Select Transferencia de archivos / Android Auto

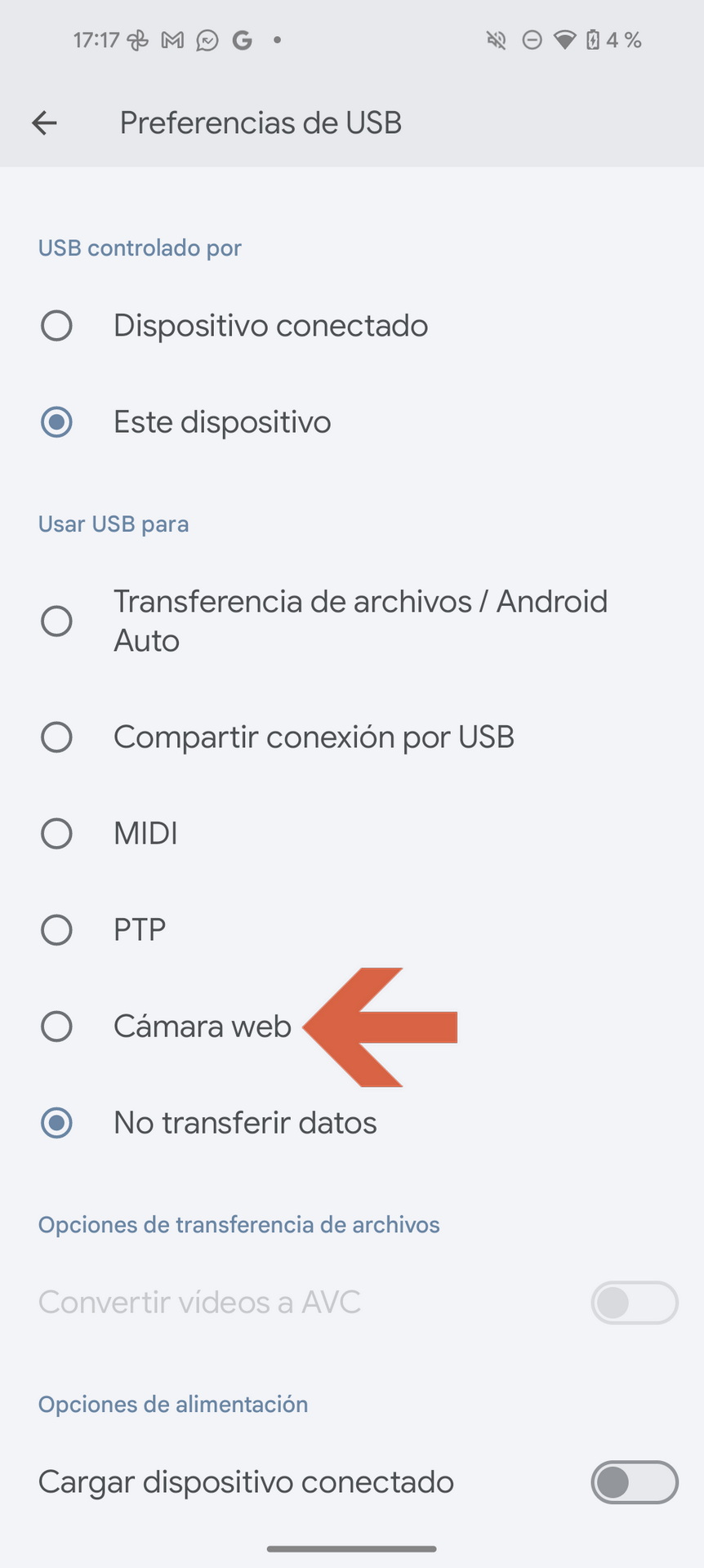(x=352, y=621)
